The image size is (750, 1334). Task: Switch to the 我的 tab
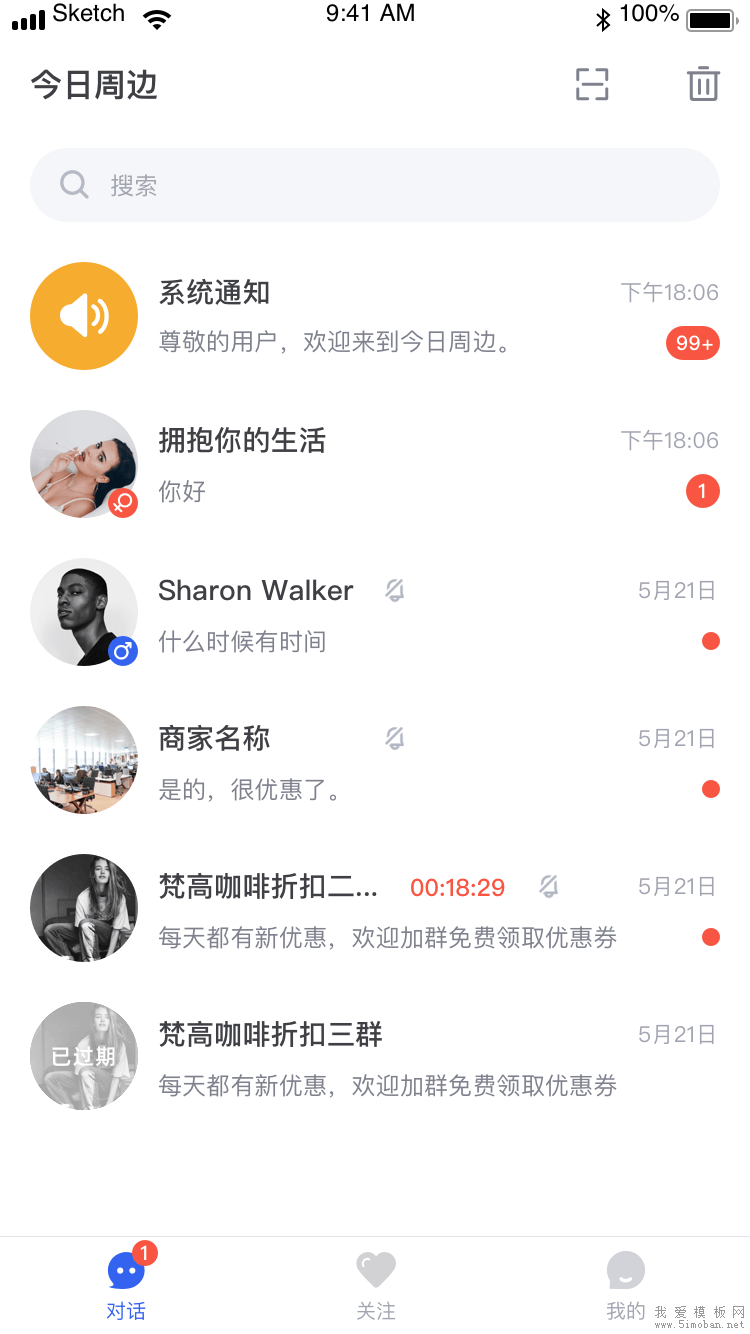[625, 1285]
